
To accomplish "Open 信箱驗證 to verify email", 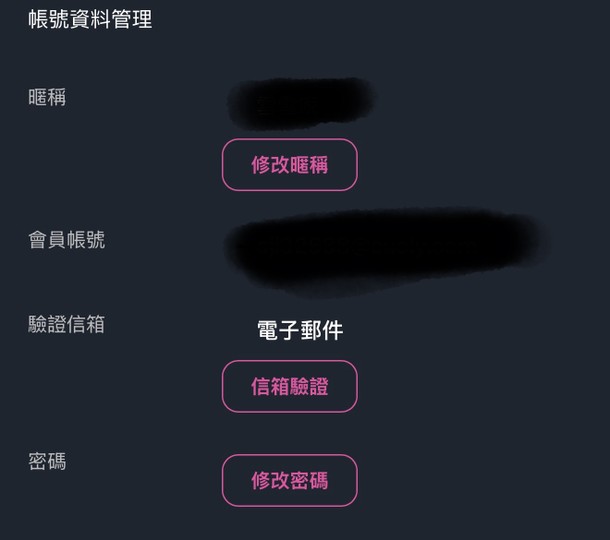I will [x=289, y=386].
